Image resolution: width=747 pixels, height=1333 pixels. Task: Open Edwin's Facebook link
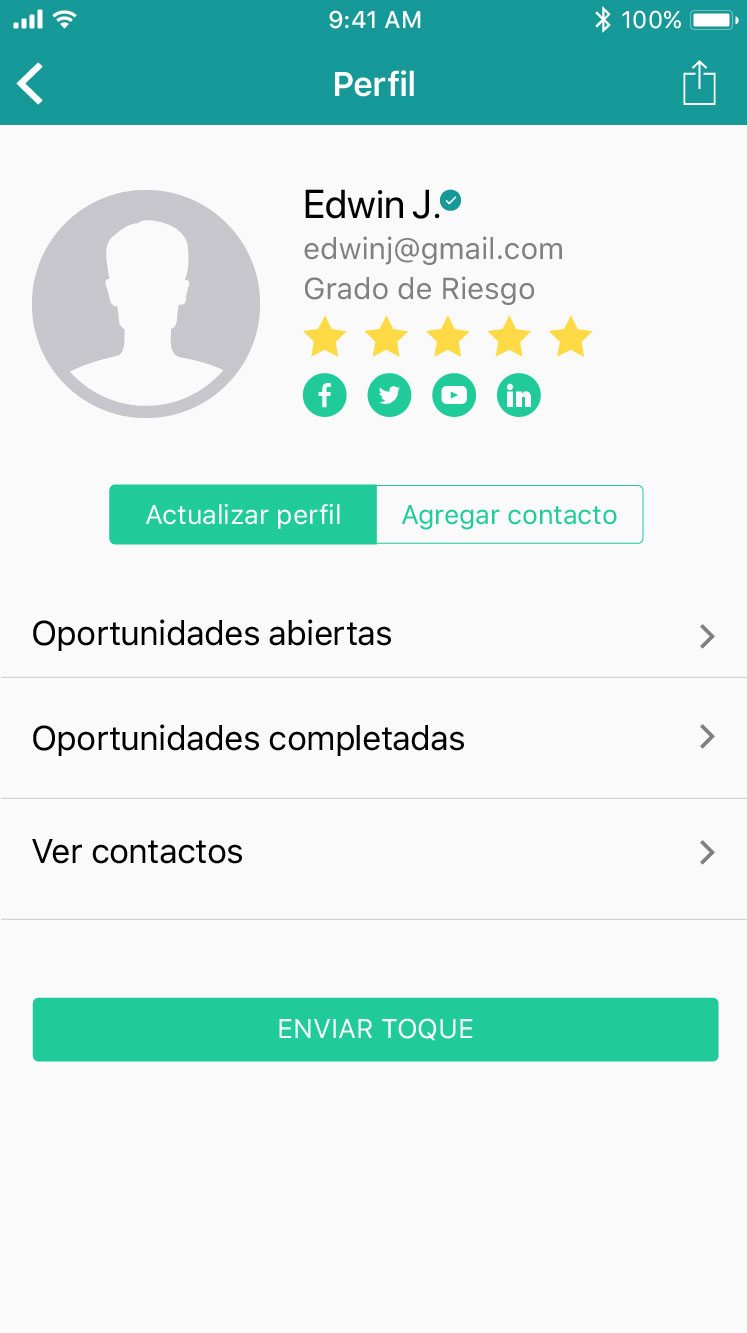pyautogui.click(x=325, y=395)
